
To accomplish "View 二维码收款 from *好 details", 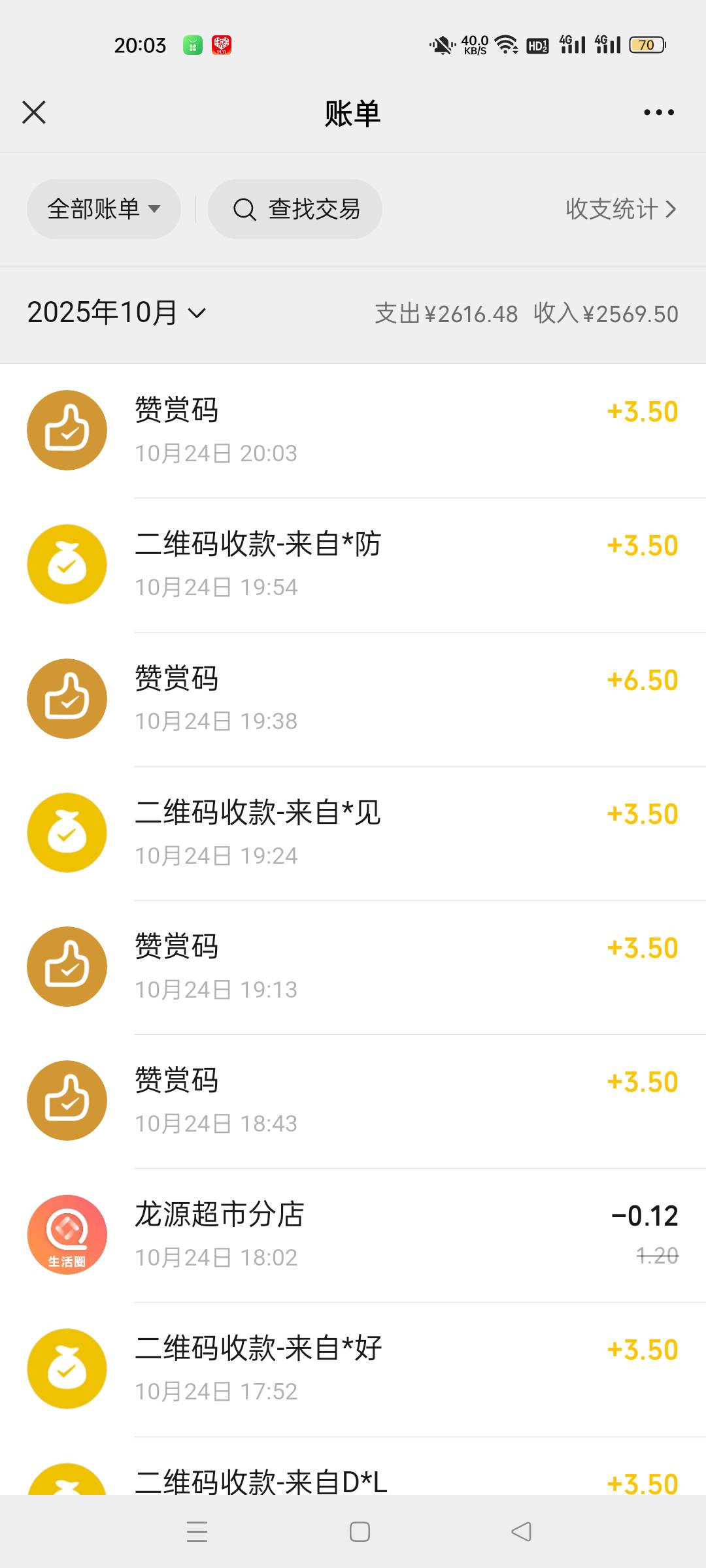I will pyautogui.click(x=353, y=1369).
